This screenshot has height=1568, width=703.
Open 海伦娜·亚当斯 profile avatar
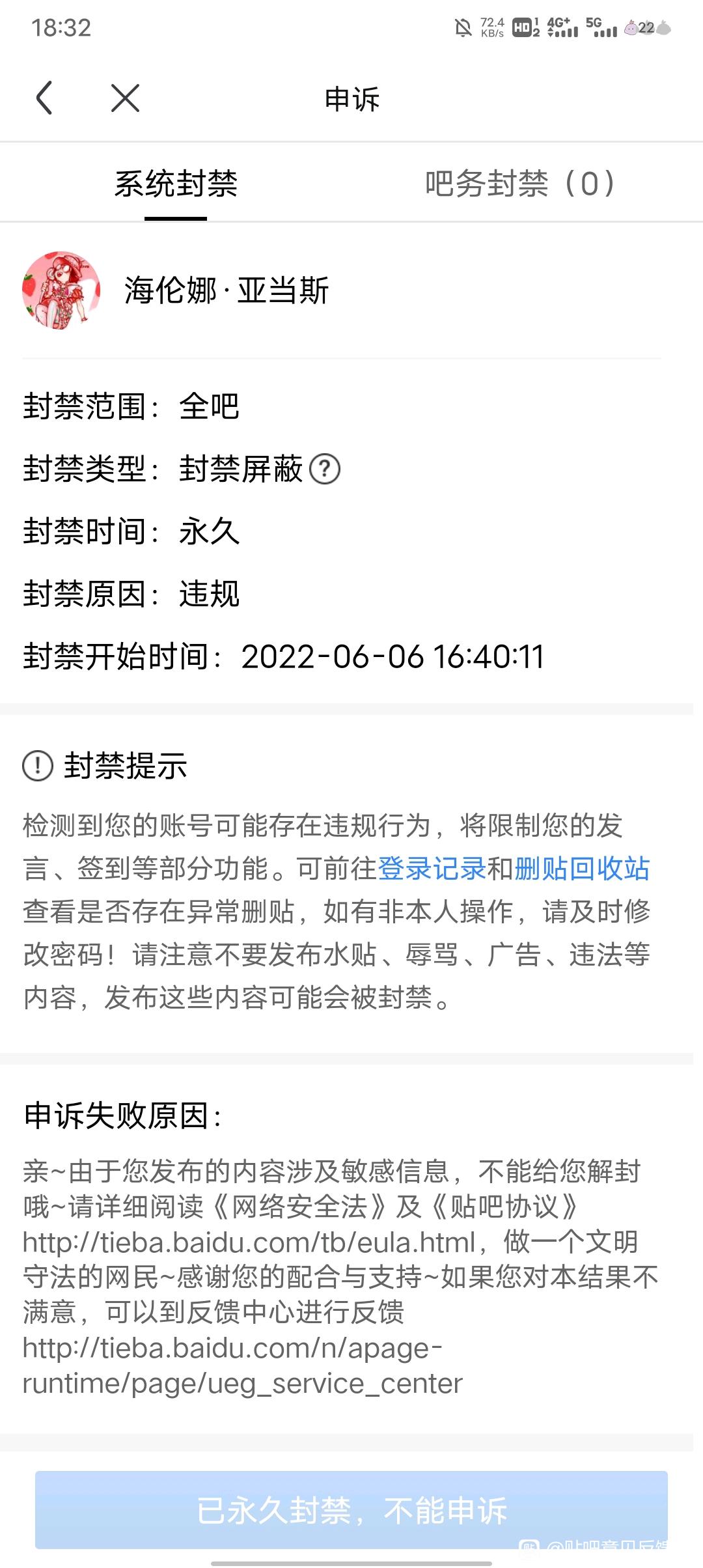61,290
